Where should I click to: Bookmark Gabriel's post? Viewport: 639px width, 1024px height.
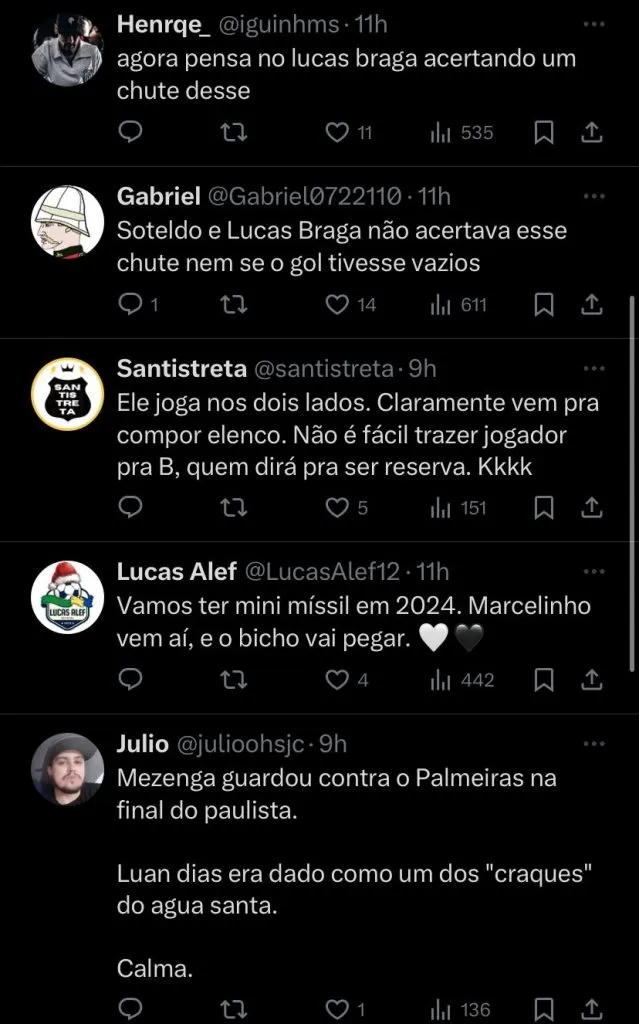pyautogui.click(x=543, y=304)
